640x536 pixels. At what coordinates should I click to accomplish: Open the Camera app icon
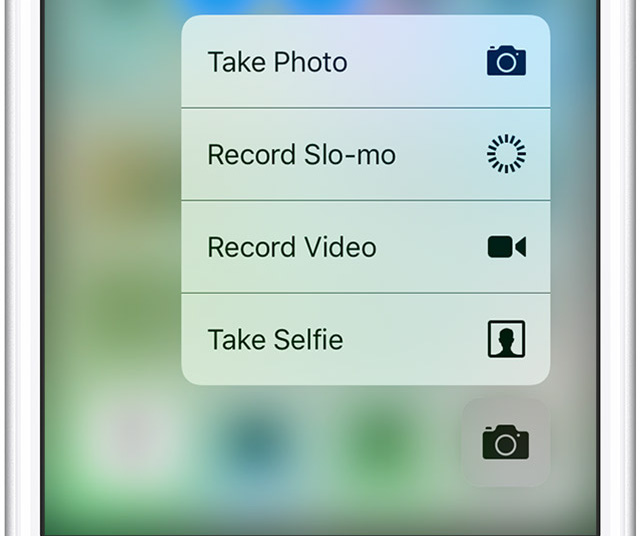(505, 442)
